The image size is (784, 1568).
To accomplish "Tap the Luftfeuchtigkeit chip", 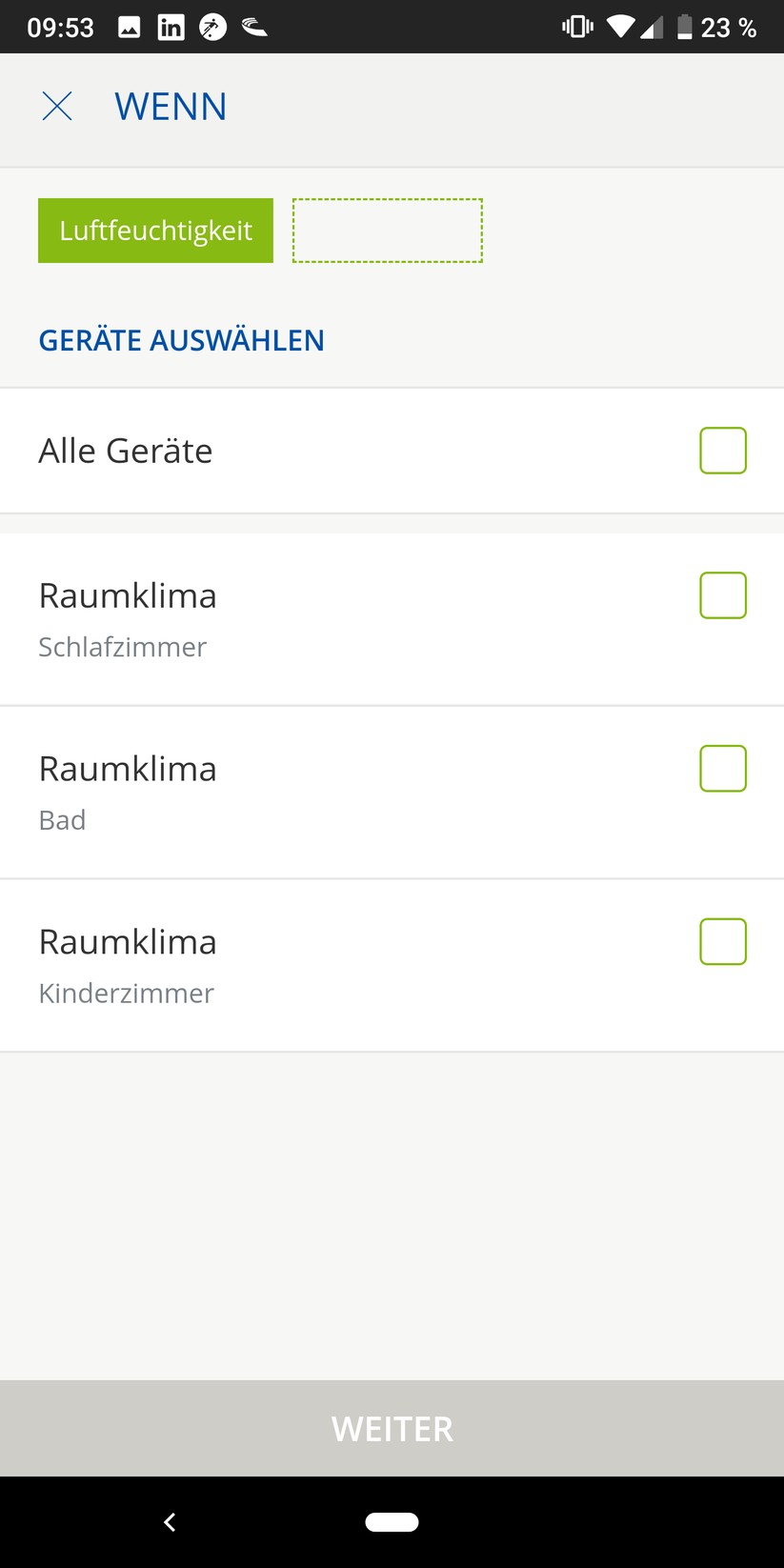I will [x=155, y=231].
